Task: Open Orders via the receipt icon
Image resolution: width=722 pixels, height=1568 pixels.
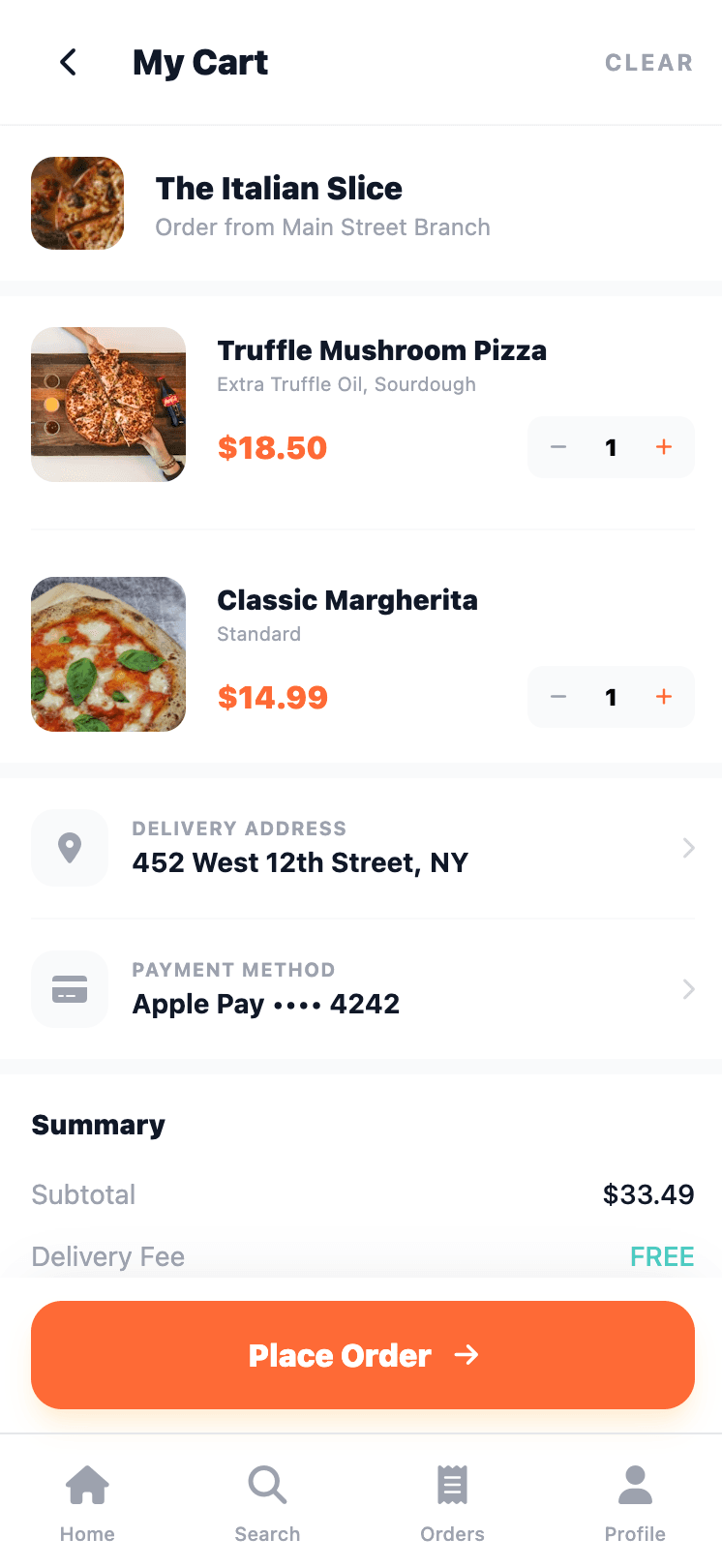Action: pos(451,1484)
